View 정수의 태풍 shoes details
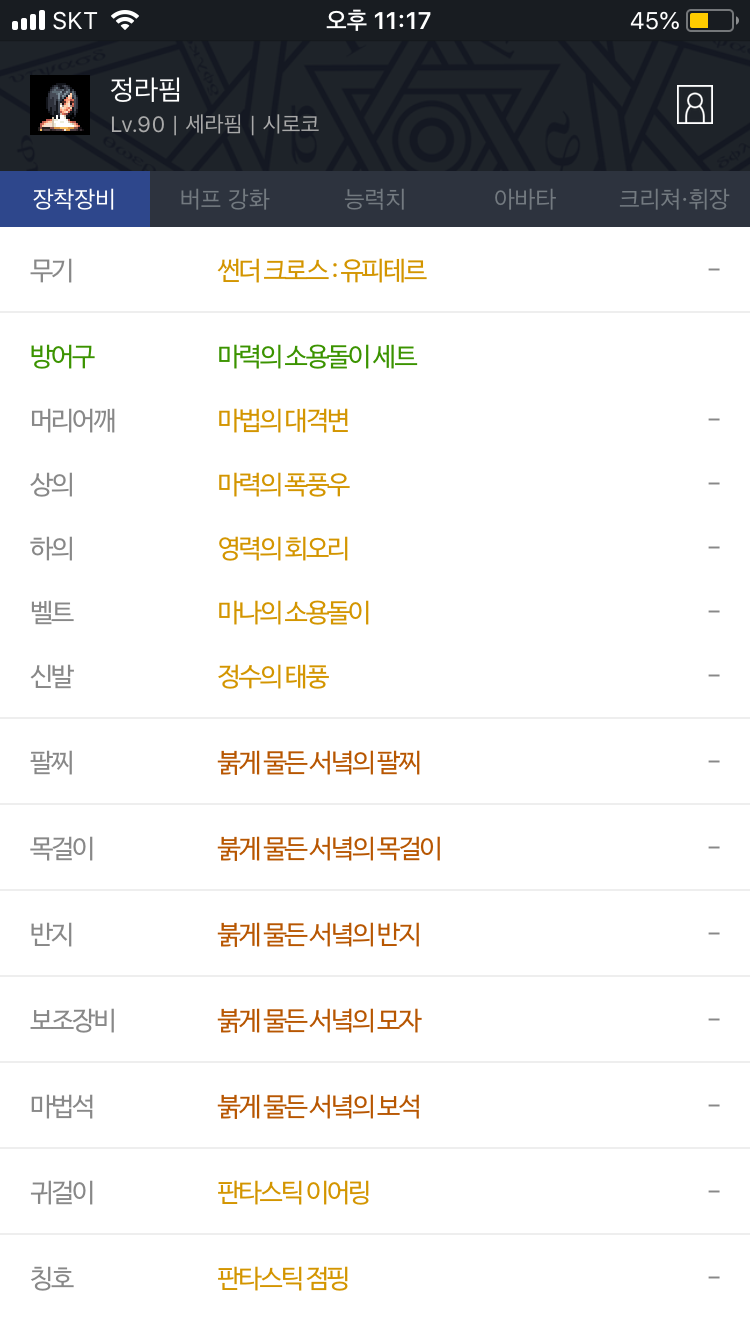The image size is (750, 1334). (x=375, y=676)
